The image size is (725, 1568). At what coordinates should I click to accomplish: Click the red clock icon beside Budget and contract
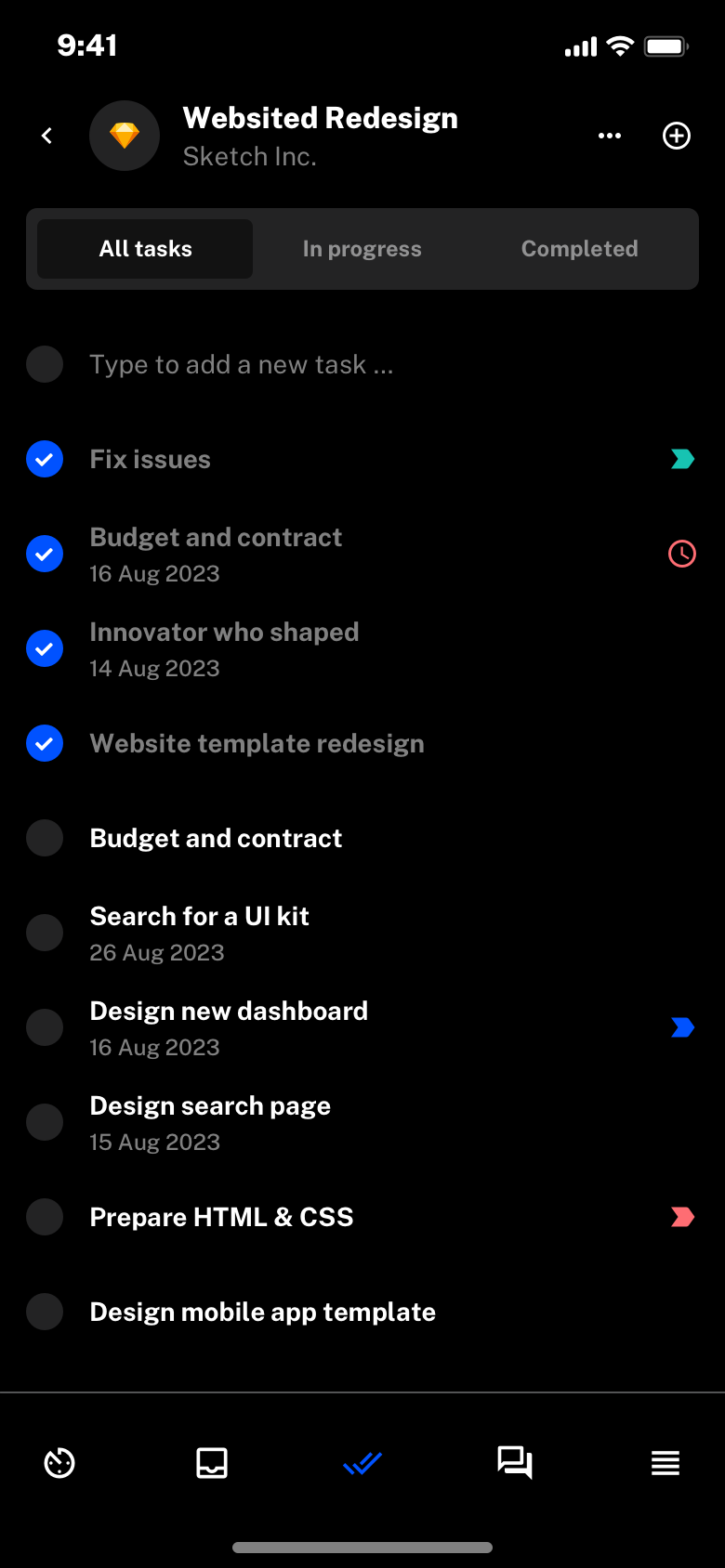[x=681, y=554]
